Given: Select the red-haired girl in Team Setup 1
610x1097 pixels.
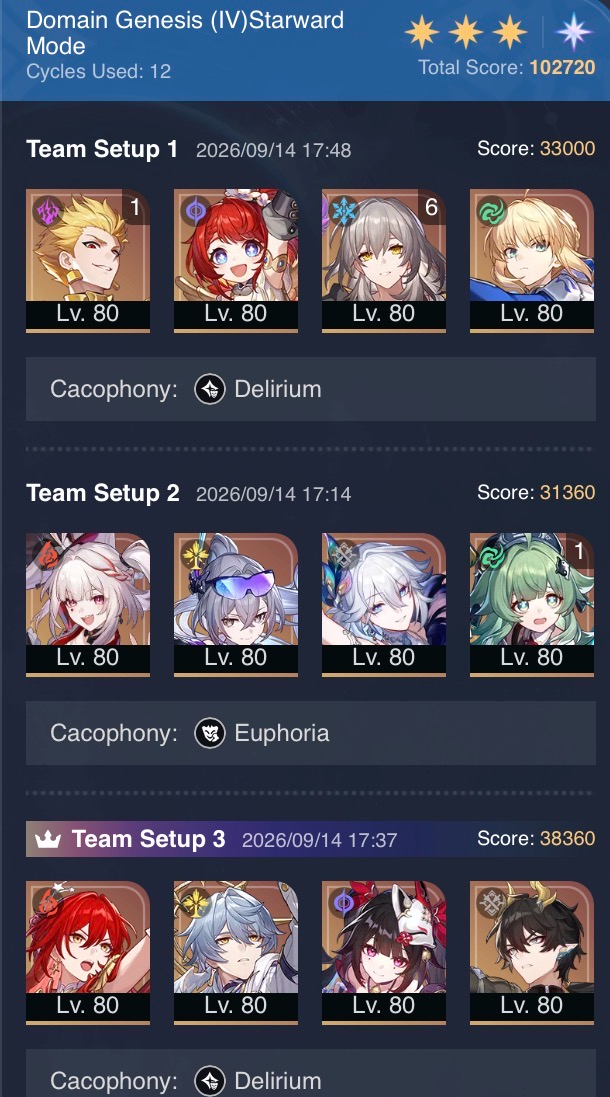Looking at the screenshot, I should click(x=236, y=260).
